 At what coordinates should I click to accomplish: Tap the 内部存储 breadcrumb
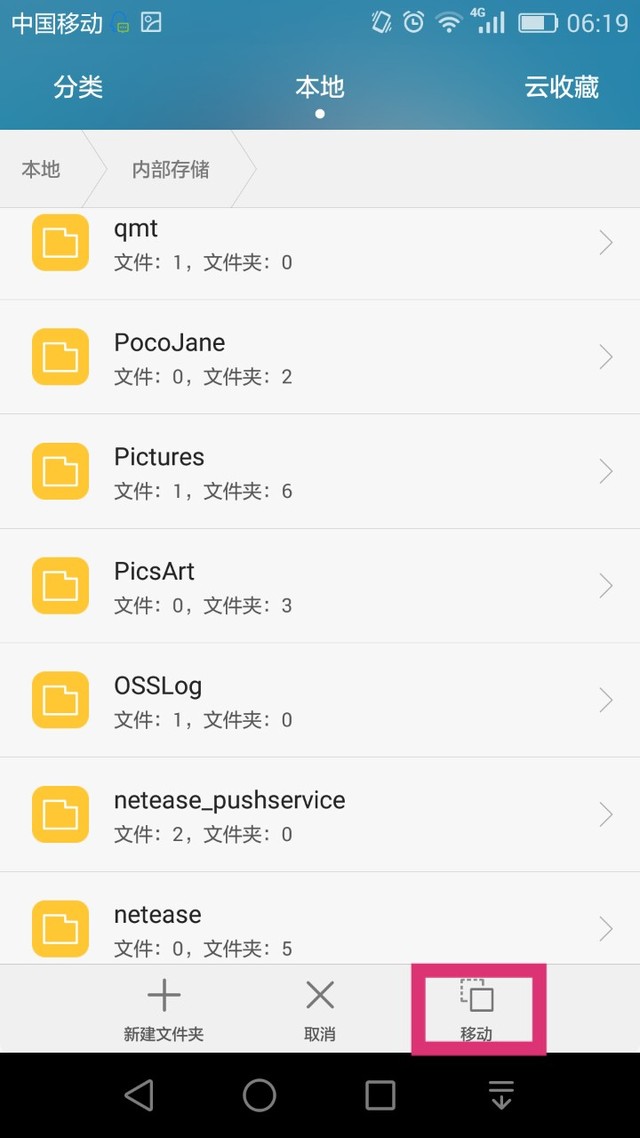click(x=171, y=169)
